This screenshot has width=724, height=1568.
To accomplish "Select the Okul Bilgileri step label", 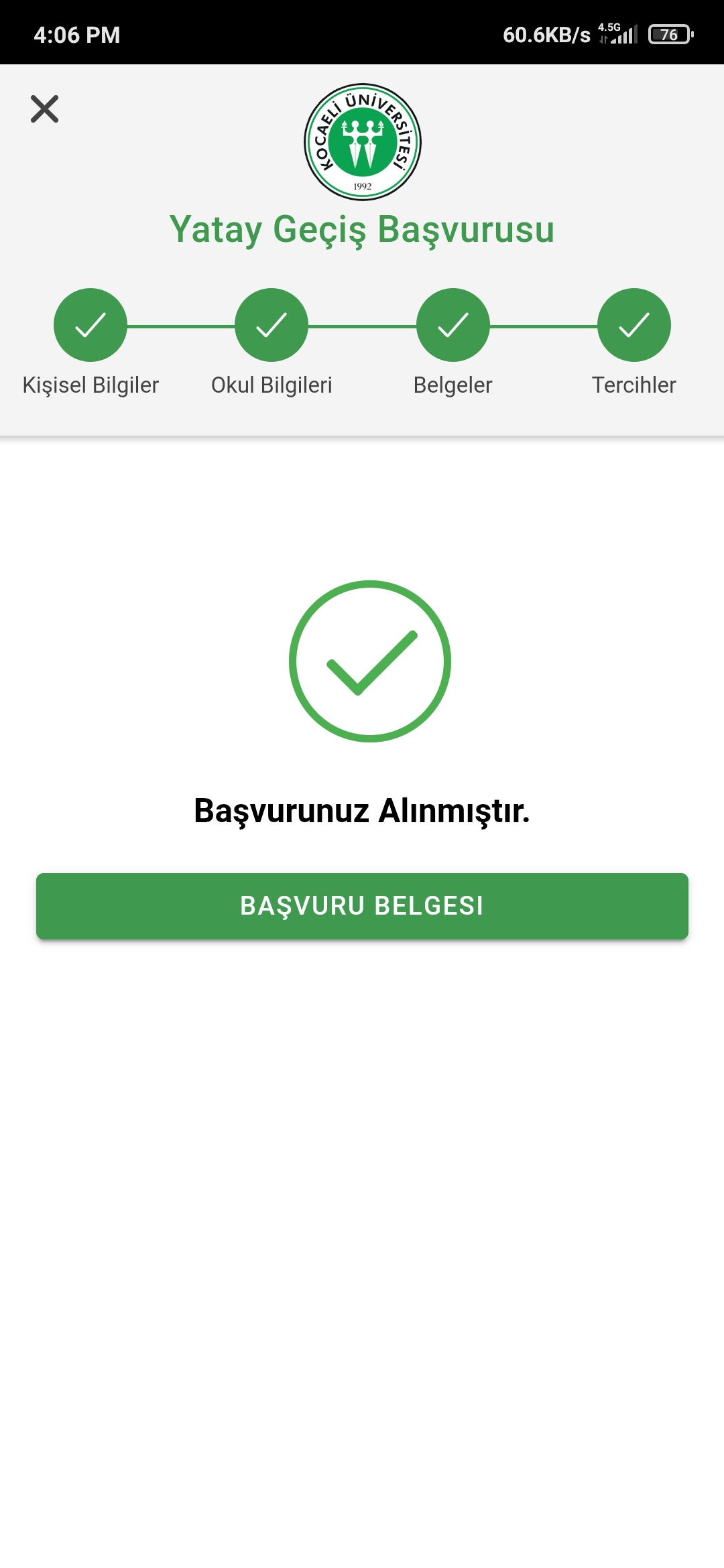I will tap(271, 385).
